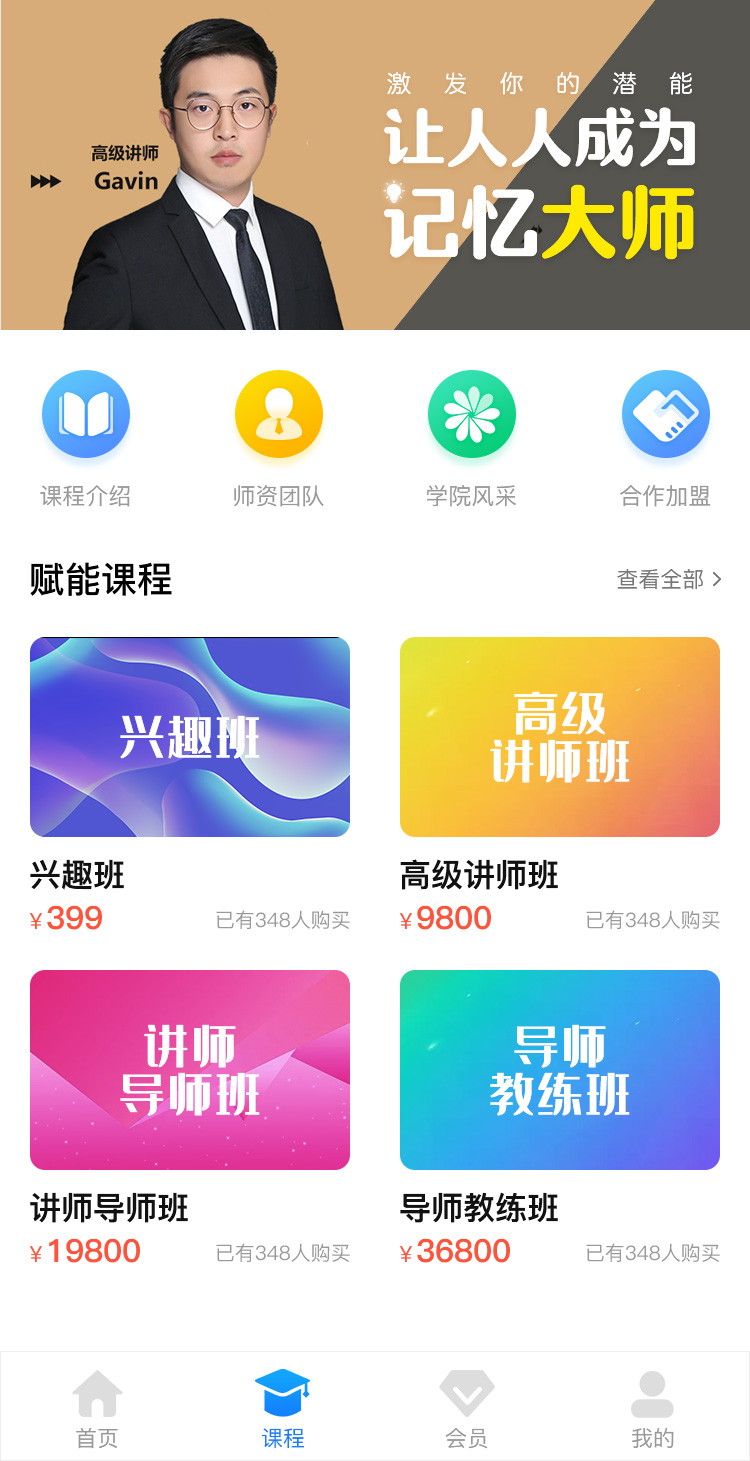Go to the 会员 tab

coord(466,1408)
